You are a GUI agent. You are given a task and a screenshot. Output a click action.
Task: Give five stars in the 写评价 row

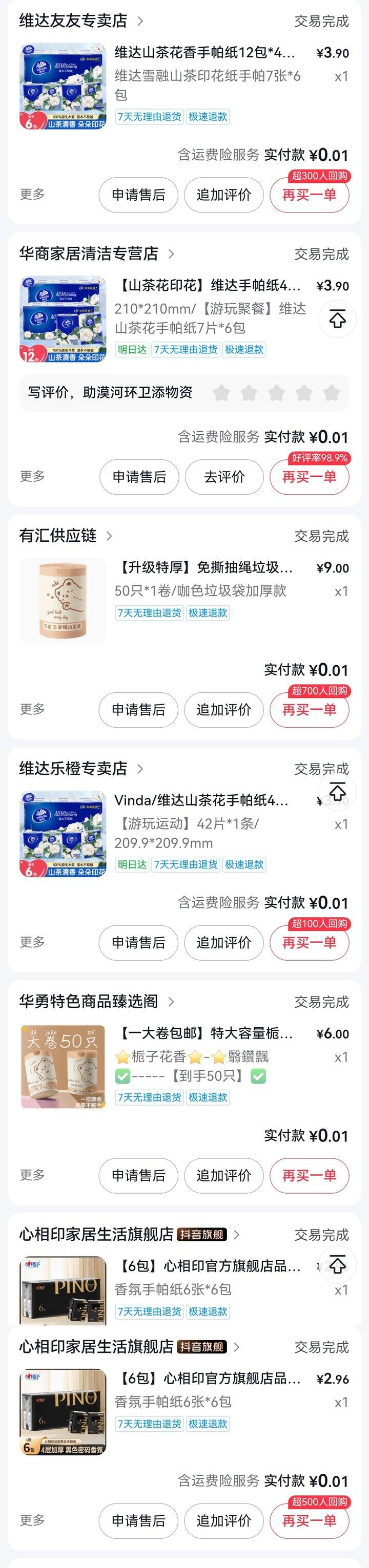pyautogui.click(x=332, y=393)
